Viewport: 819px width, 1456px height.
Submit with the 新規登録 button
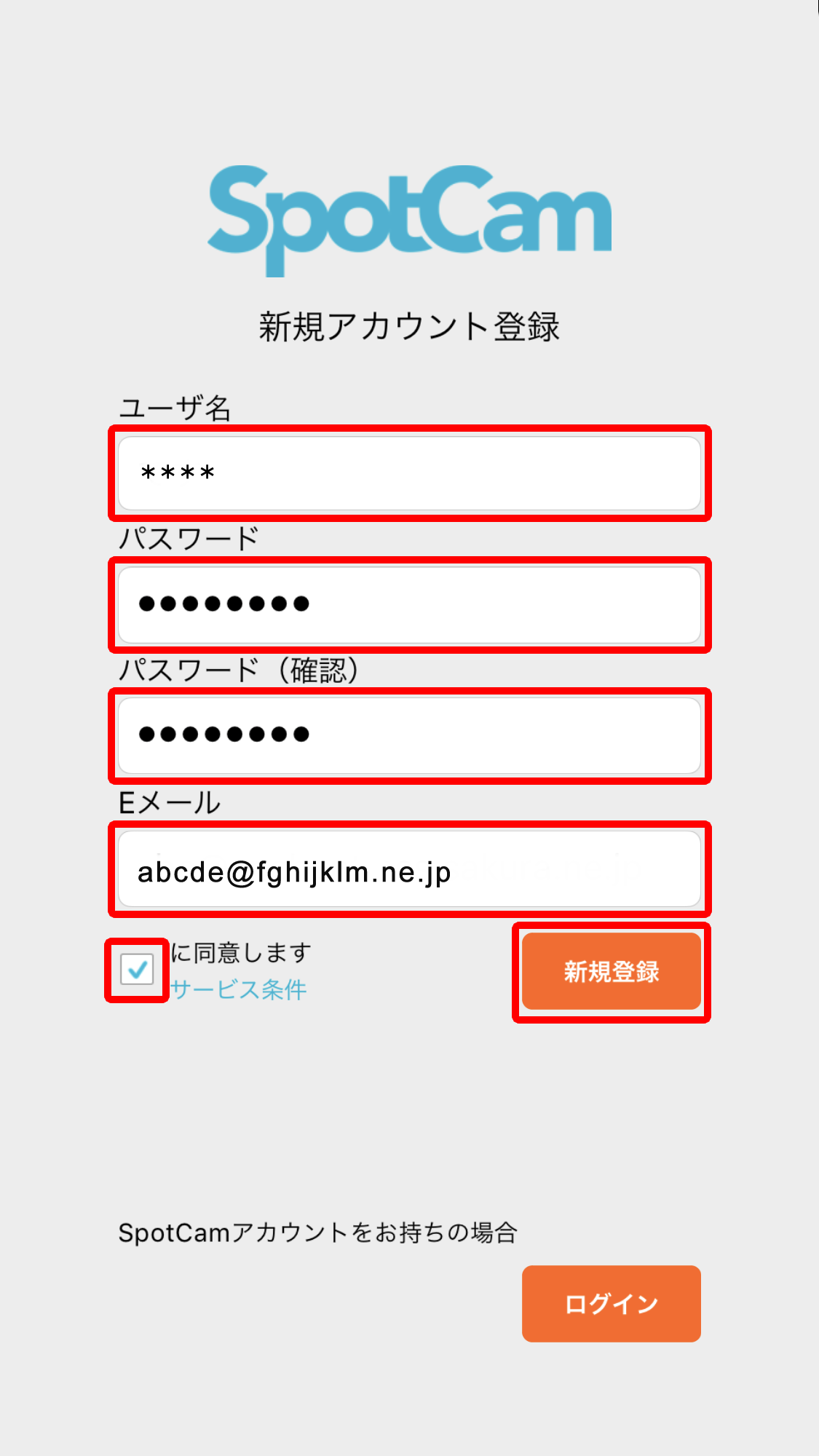[612, 971]
